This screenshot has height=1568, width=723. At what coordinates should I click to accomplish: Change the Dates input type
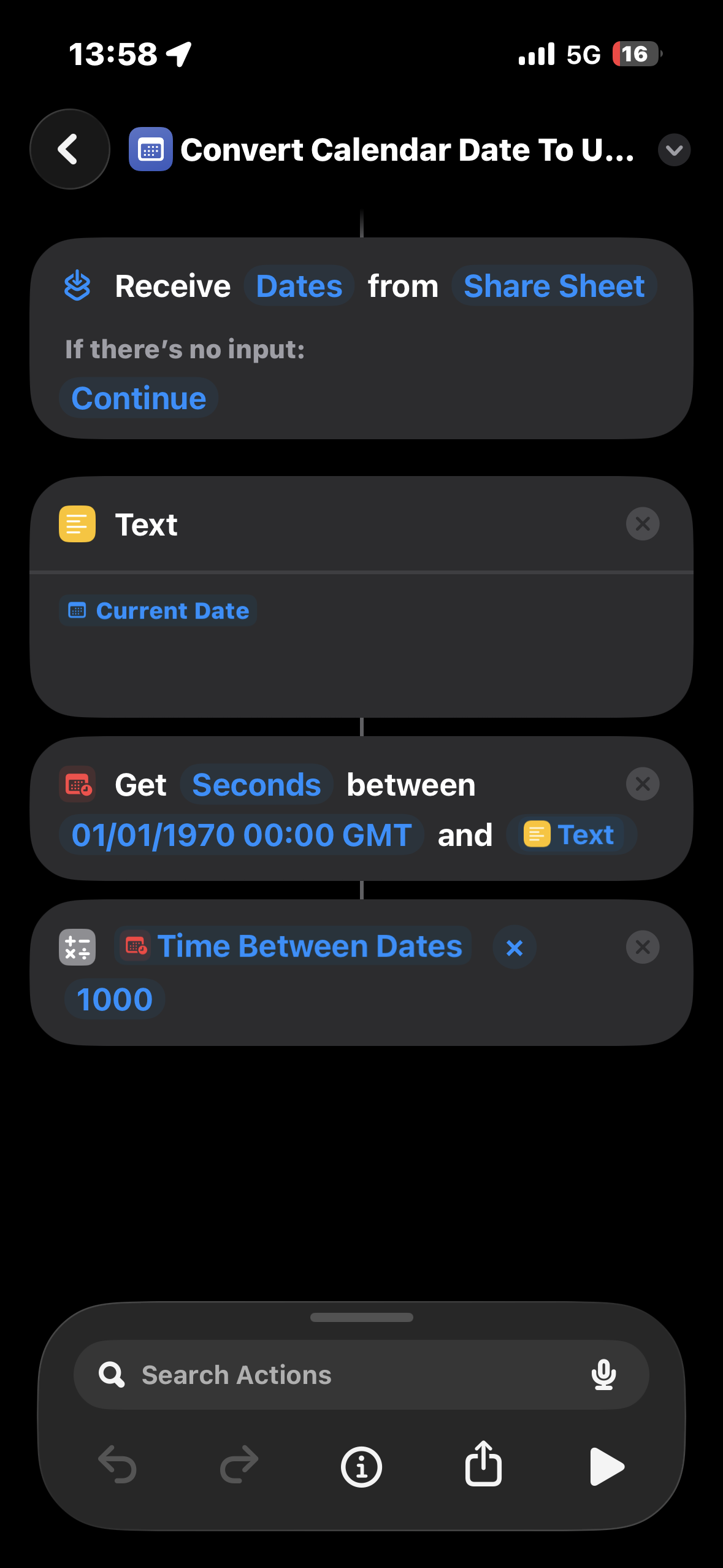(x=299, y=286)
